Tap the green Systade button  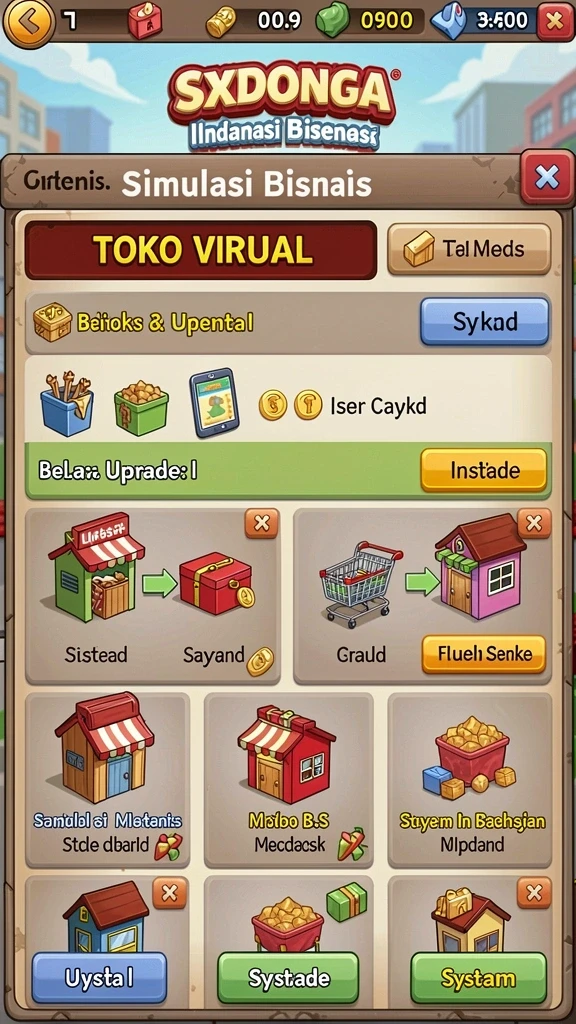288,978
